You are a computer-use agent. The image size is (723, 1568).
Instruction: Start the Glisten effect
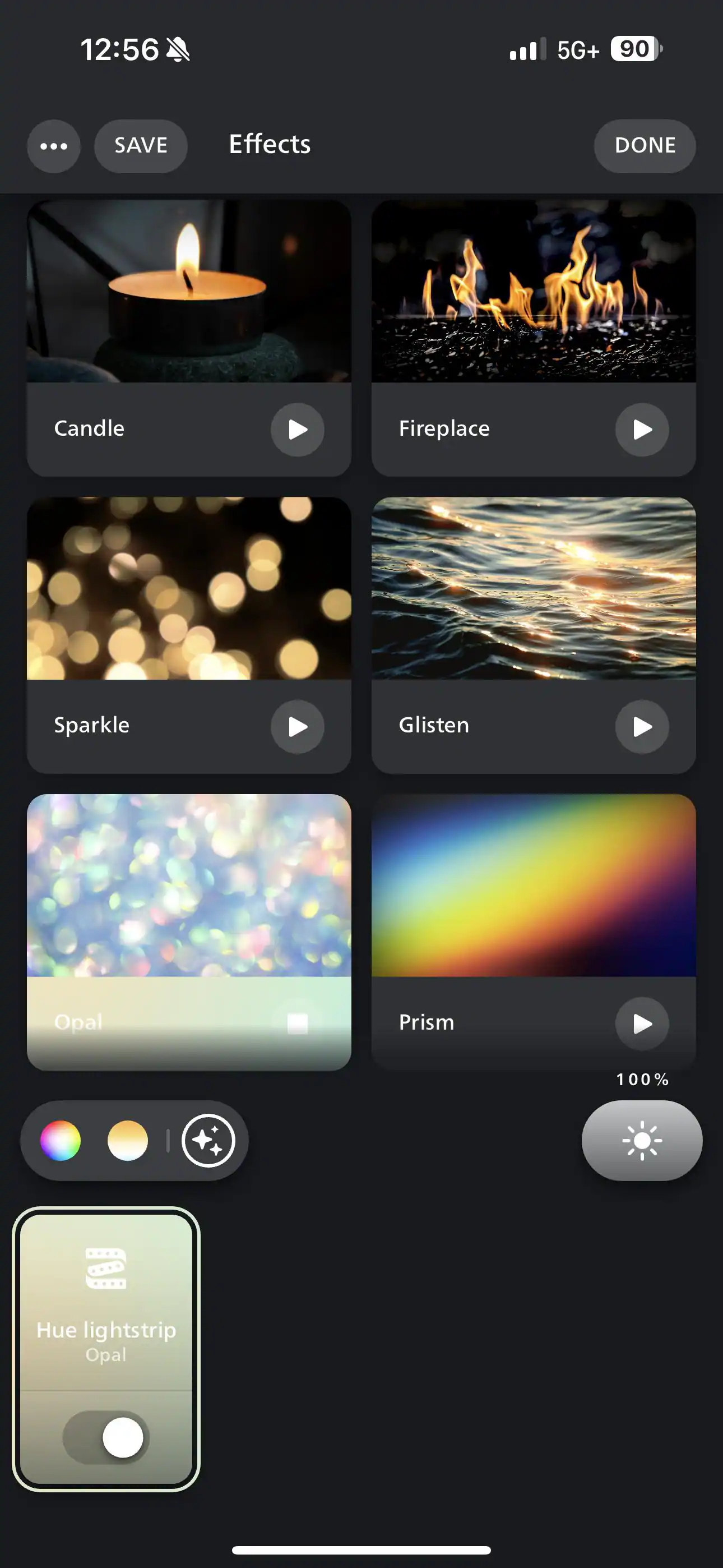coord(641,727)
